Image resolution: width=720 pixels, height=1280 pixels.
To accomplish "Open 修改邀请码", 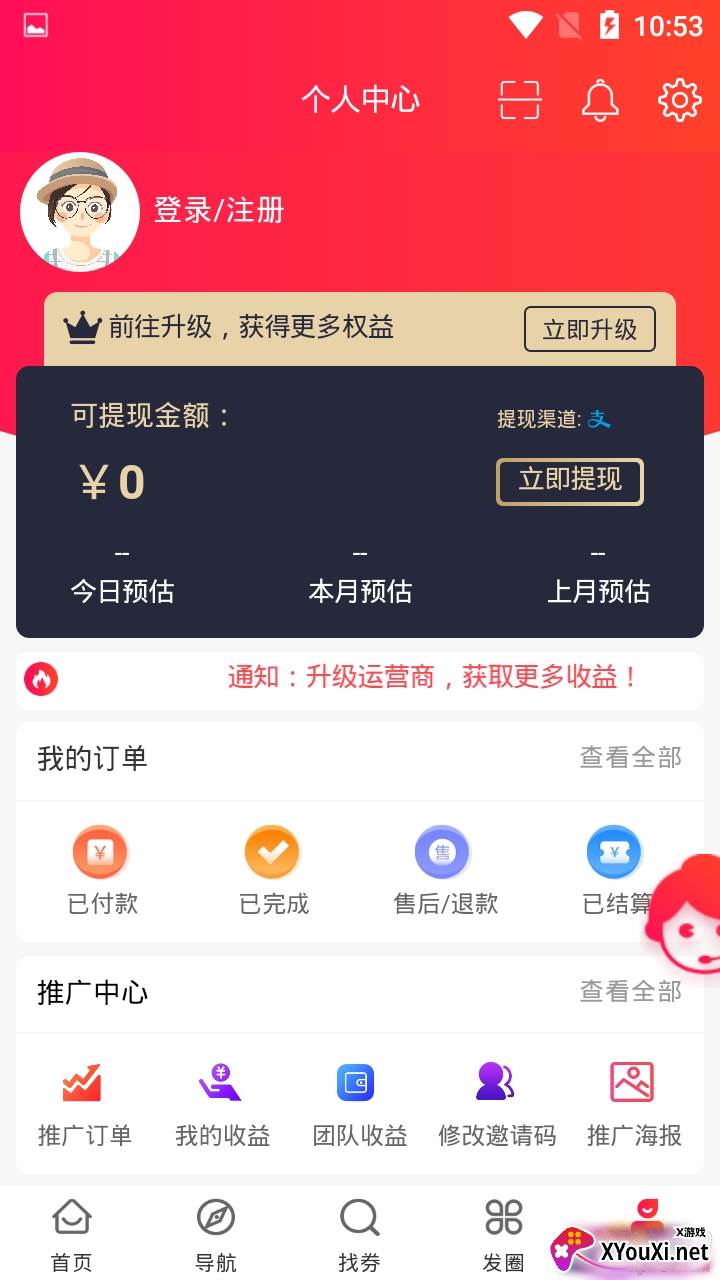I will tap(497, 1103).
